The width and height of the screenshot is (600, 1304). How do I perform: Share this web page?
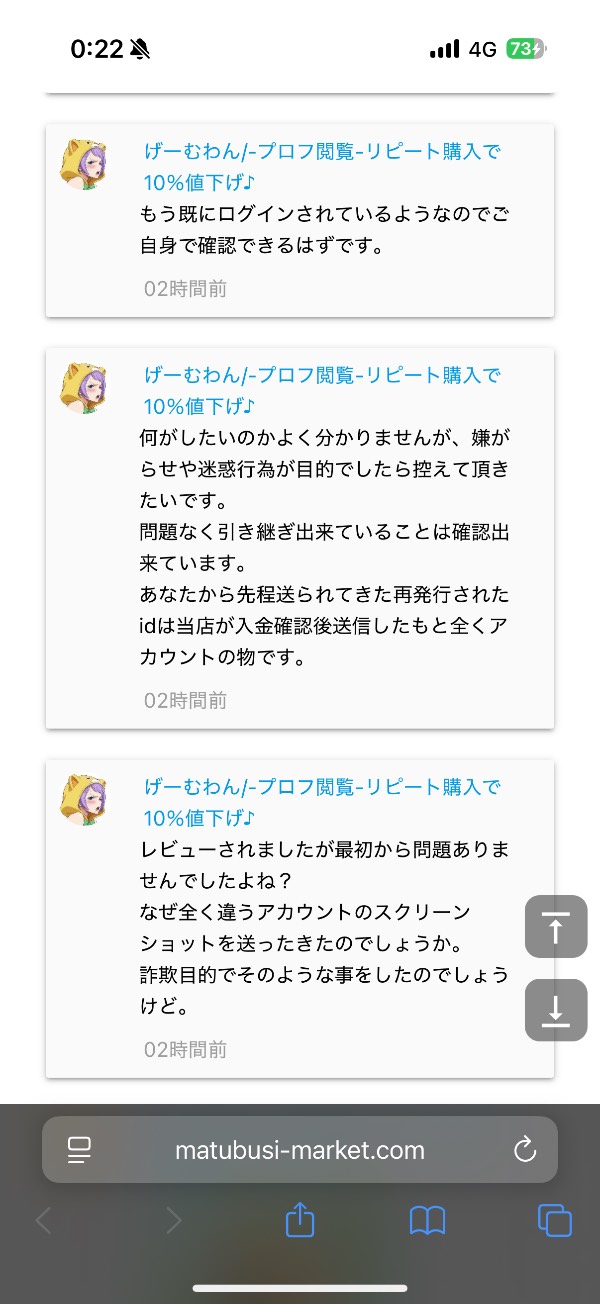click(x=300, y=1220)
